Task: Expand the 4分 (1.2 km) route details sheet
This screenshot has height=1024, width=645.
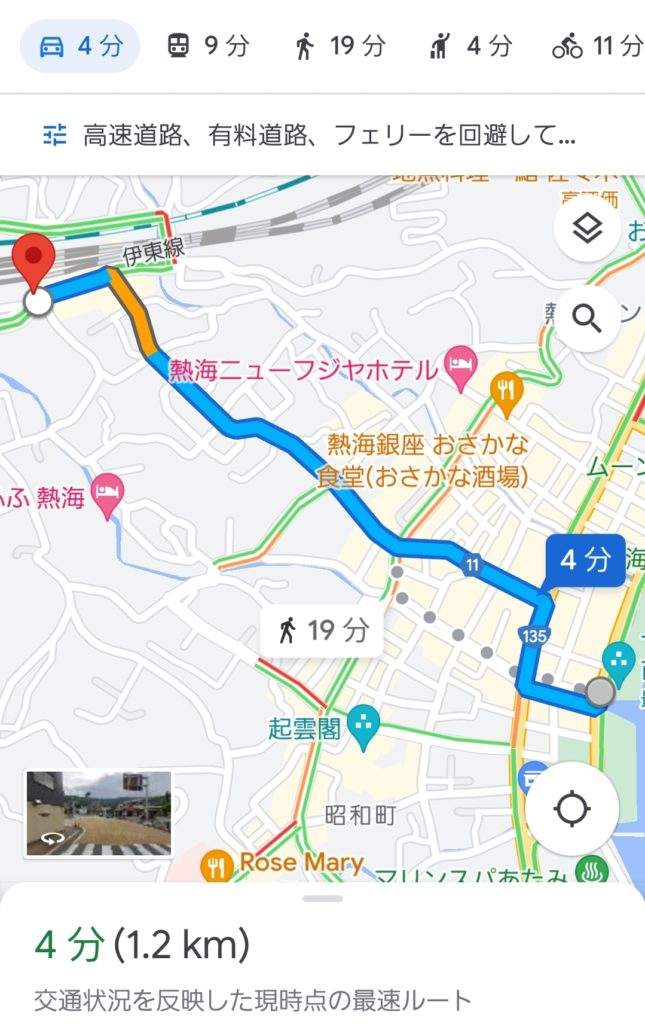Action: coord(322,943)
